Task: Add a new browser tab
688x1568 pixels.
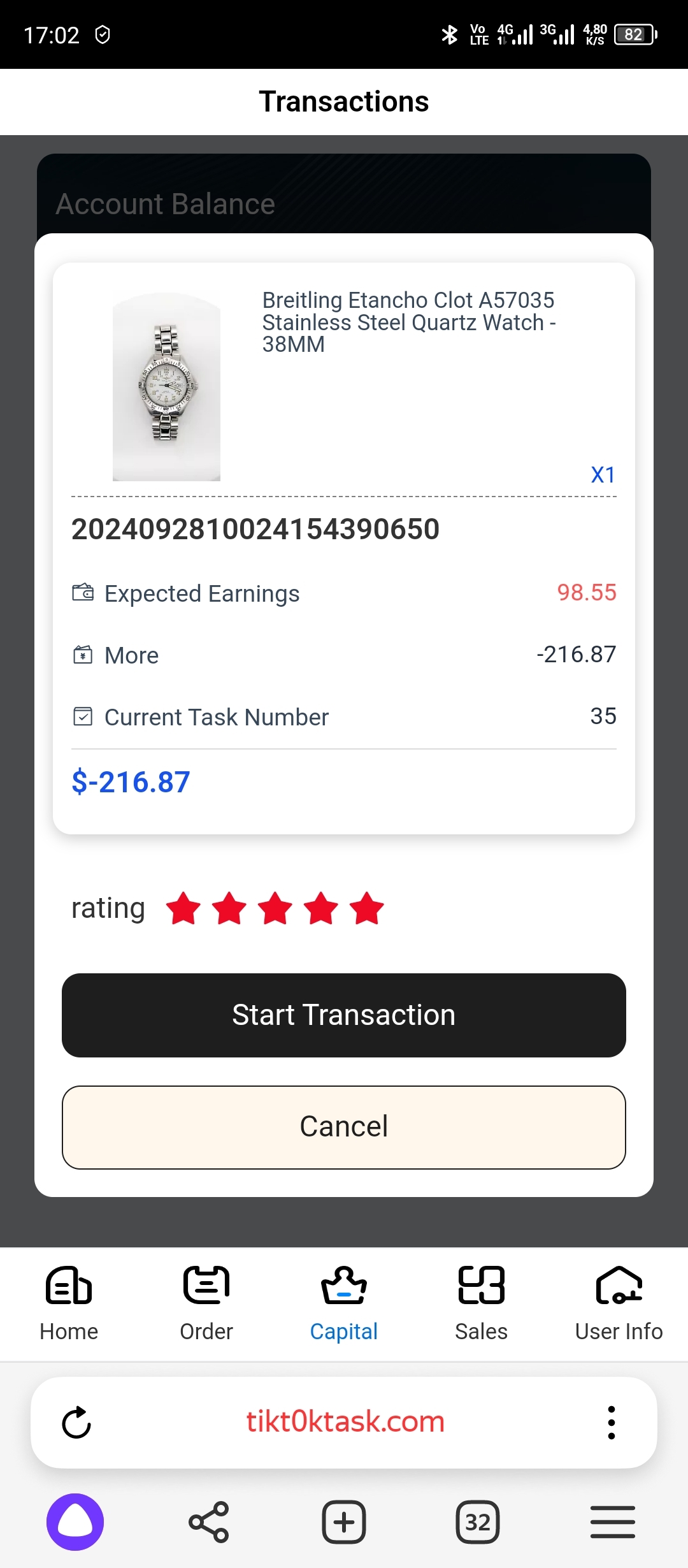Action: tap(344, 1522)
